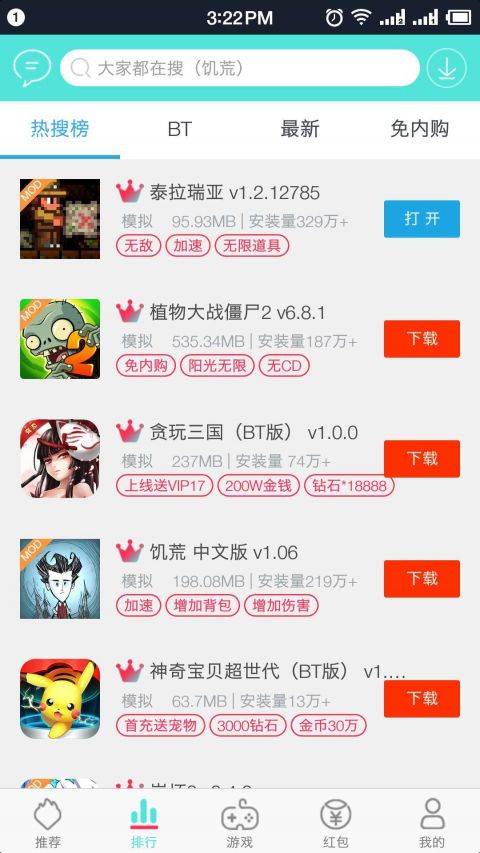Download 植物大战僵尸2

click(422, 338)
